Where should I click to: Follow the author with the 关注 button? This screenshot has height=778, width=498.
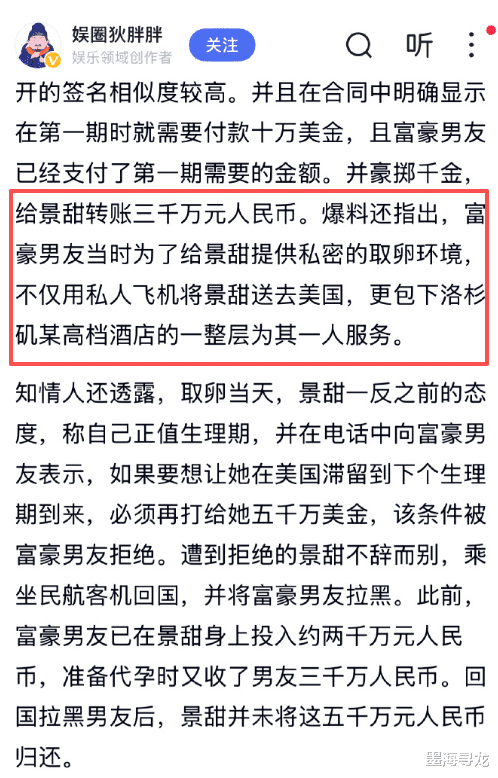point(222,45)
